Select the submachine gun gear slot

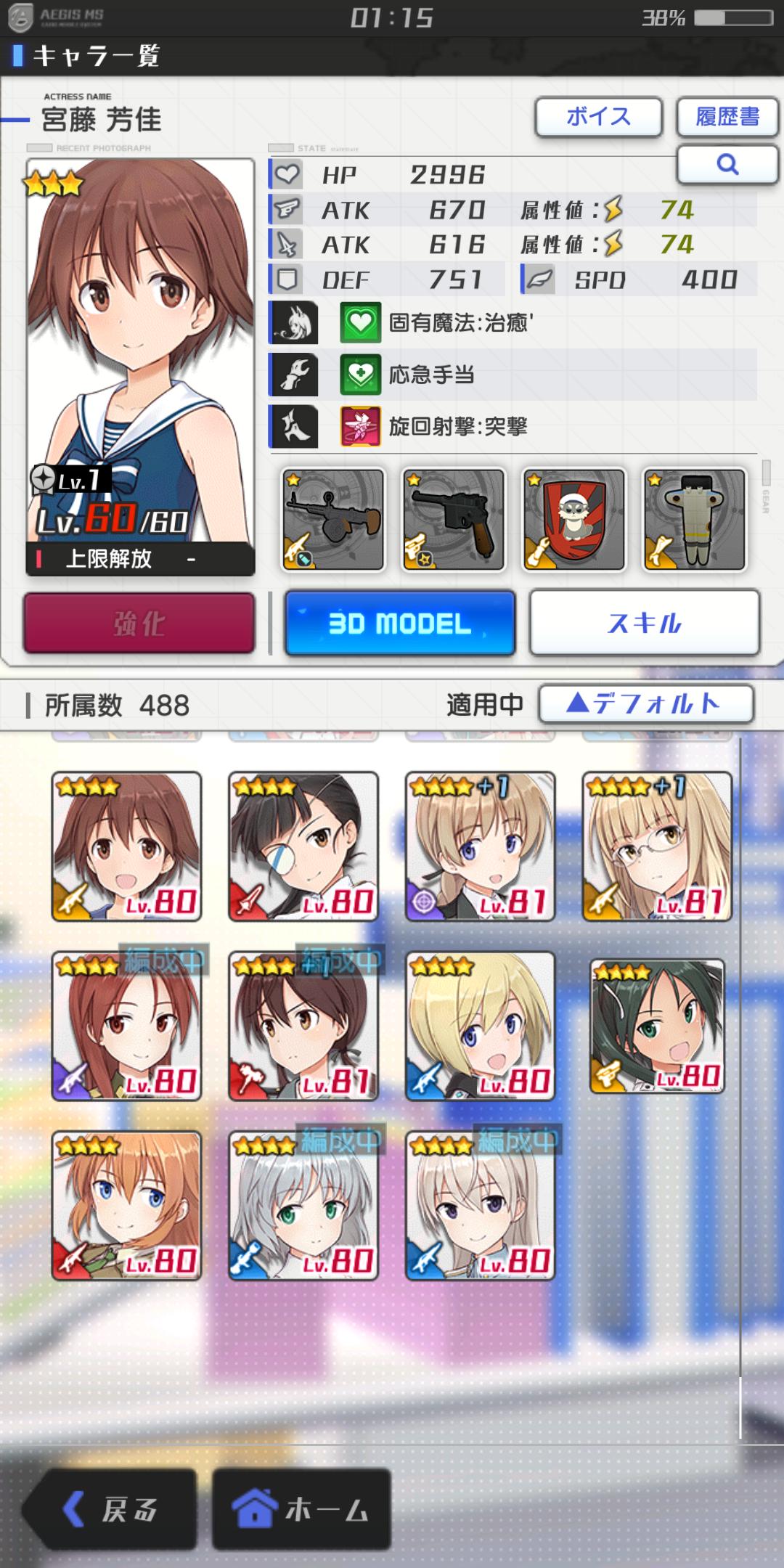[333, 520]
